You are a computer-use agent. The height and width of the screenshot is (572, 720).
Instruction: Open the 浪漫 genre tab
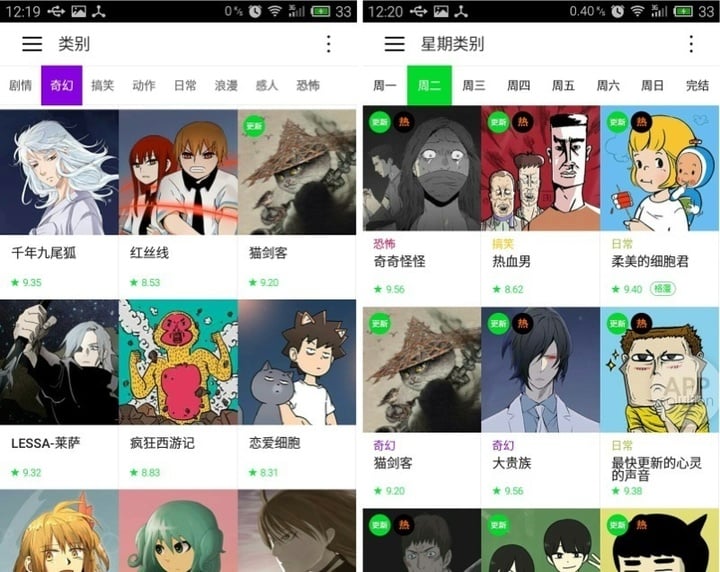[226, 86]
